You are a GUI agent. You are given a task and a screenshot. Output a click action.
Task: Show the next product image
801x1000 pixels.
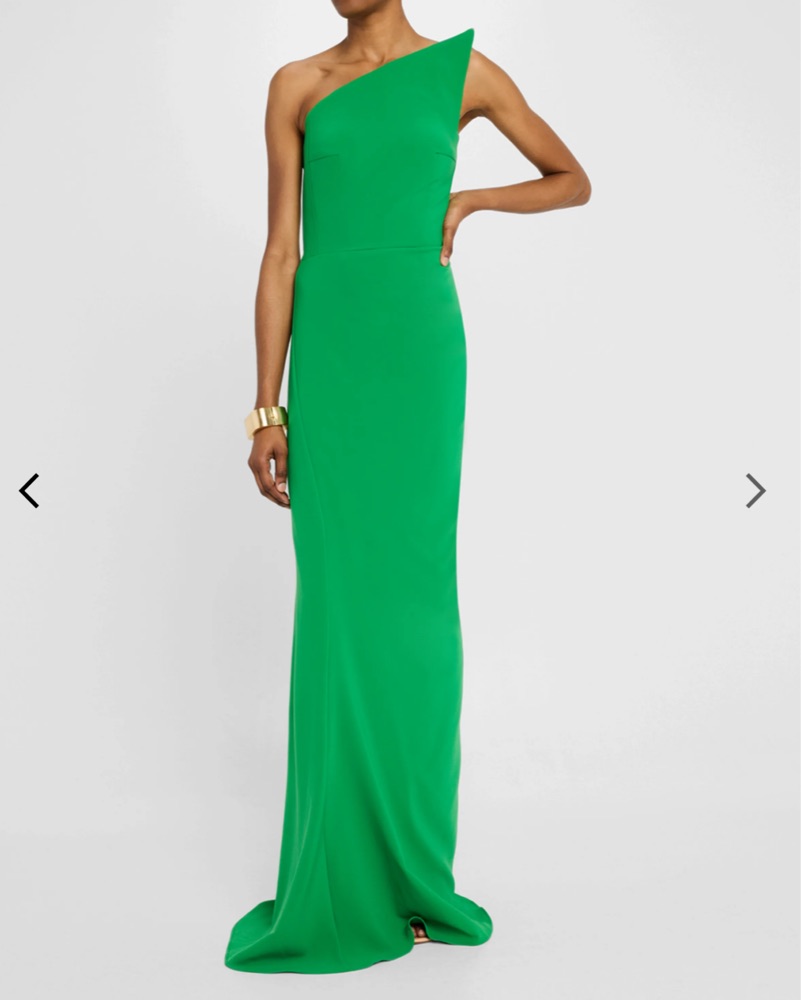[755, 490]
